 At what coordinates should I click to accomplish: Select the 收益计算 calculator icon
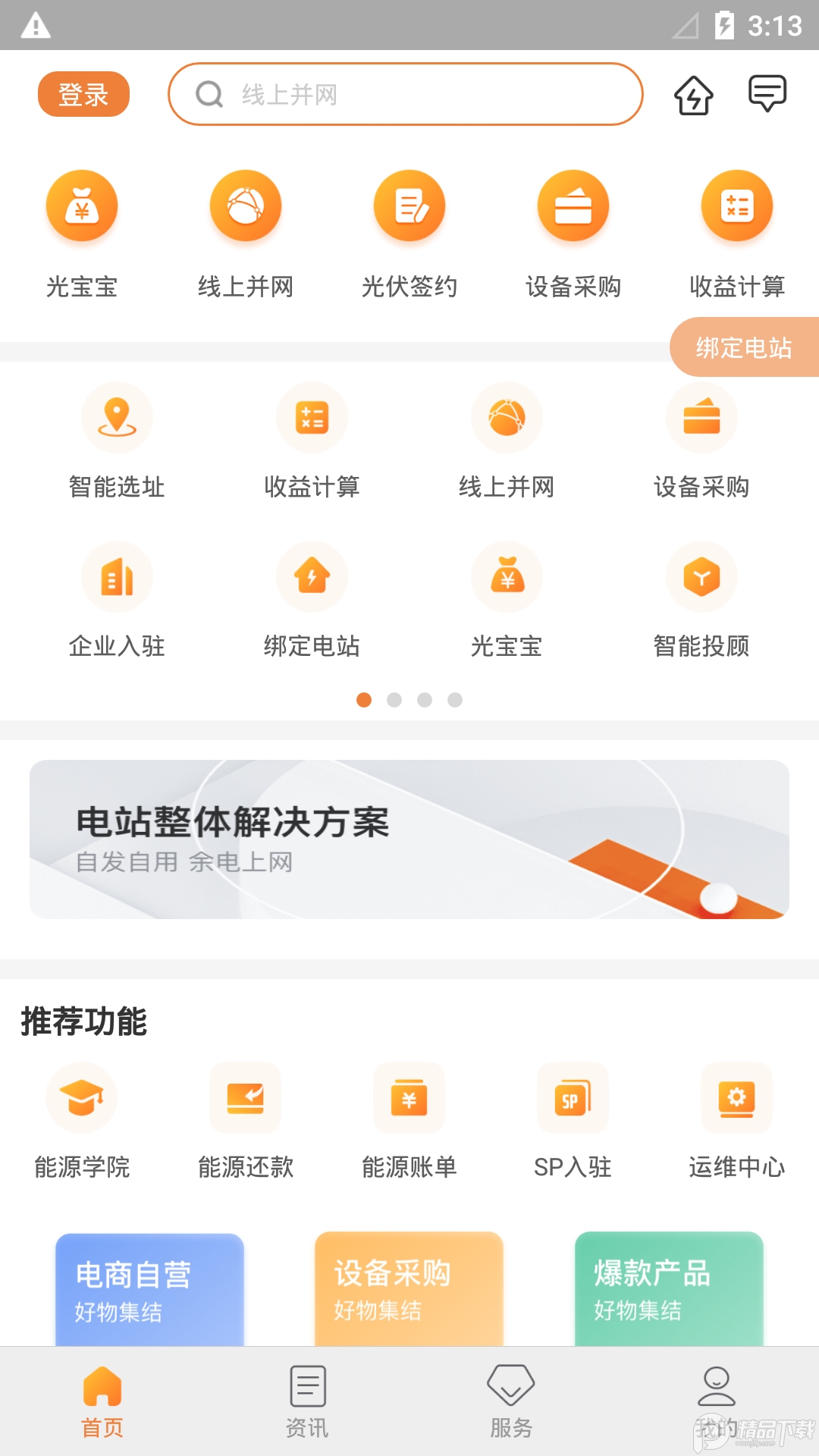coord(736,206)
